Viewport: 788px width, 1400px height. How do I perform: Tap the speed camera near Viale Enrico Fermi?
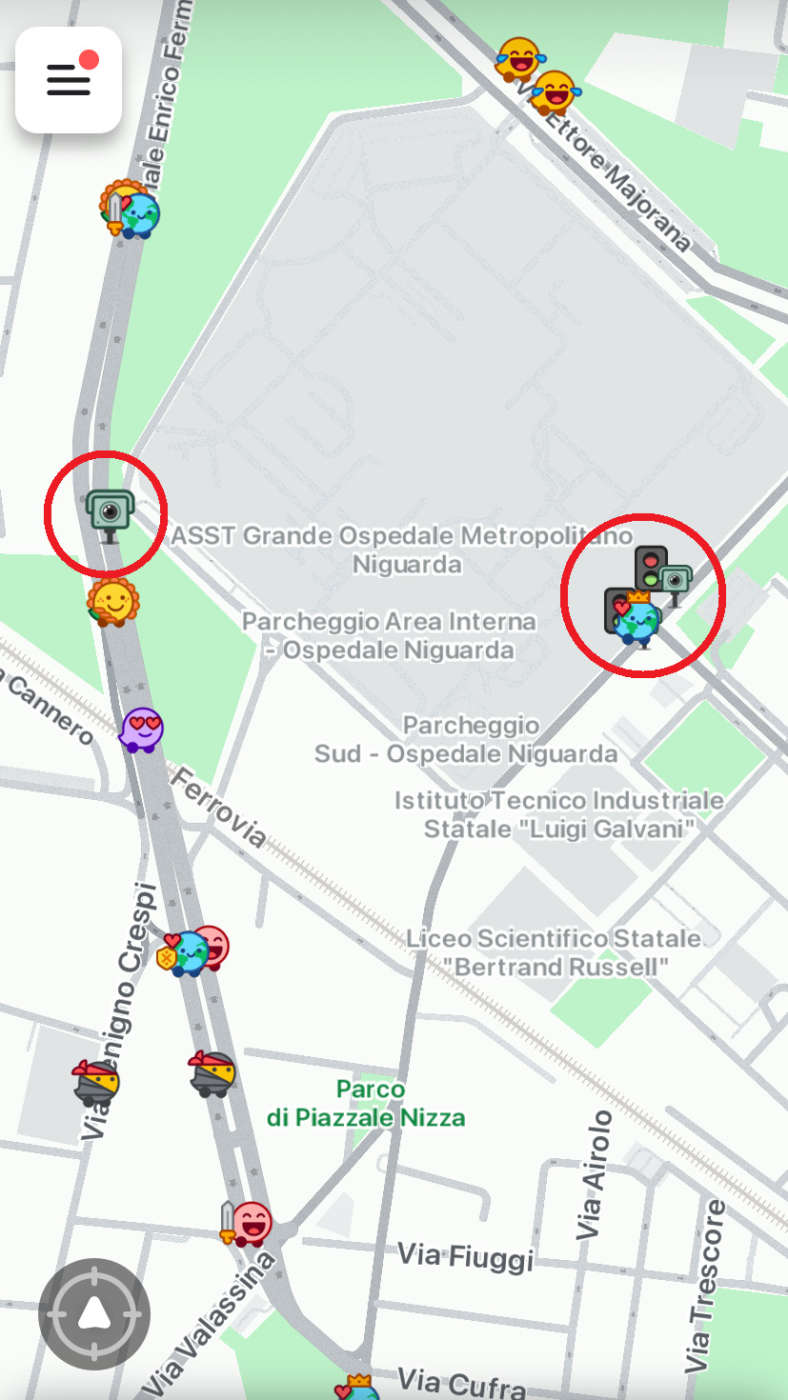106,512
